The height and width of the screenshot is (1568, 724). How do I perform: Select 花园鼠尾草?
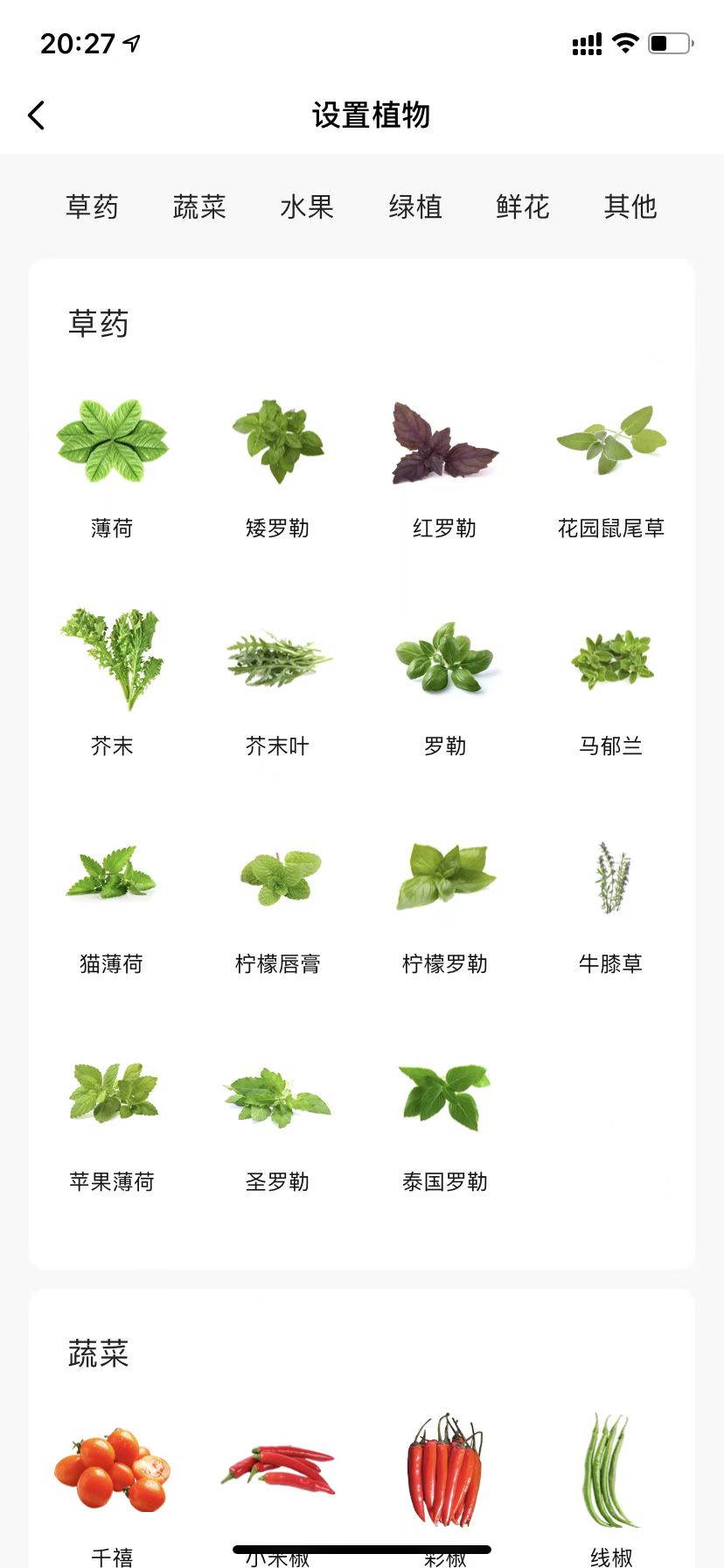coord(611,464)
